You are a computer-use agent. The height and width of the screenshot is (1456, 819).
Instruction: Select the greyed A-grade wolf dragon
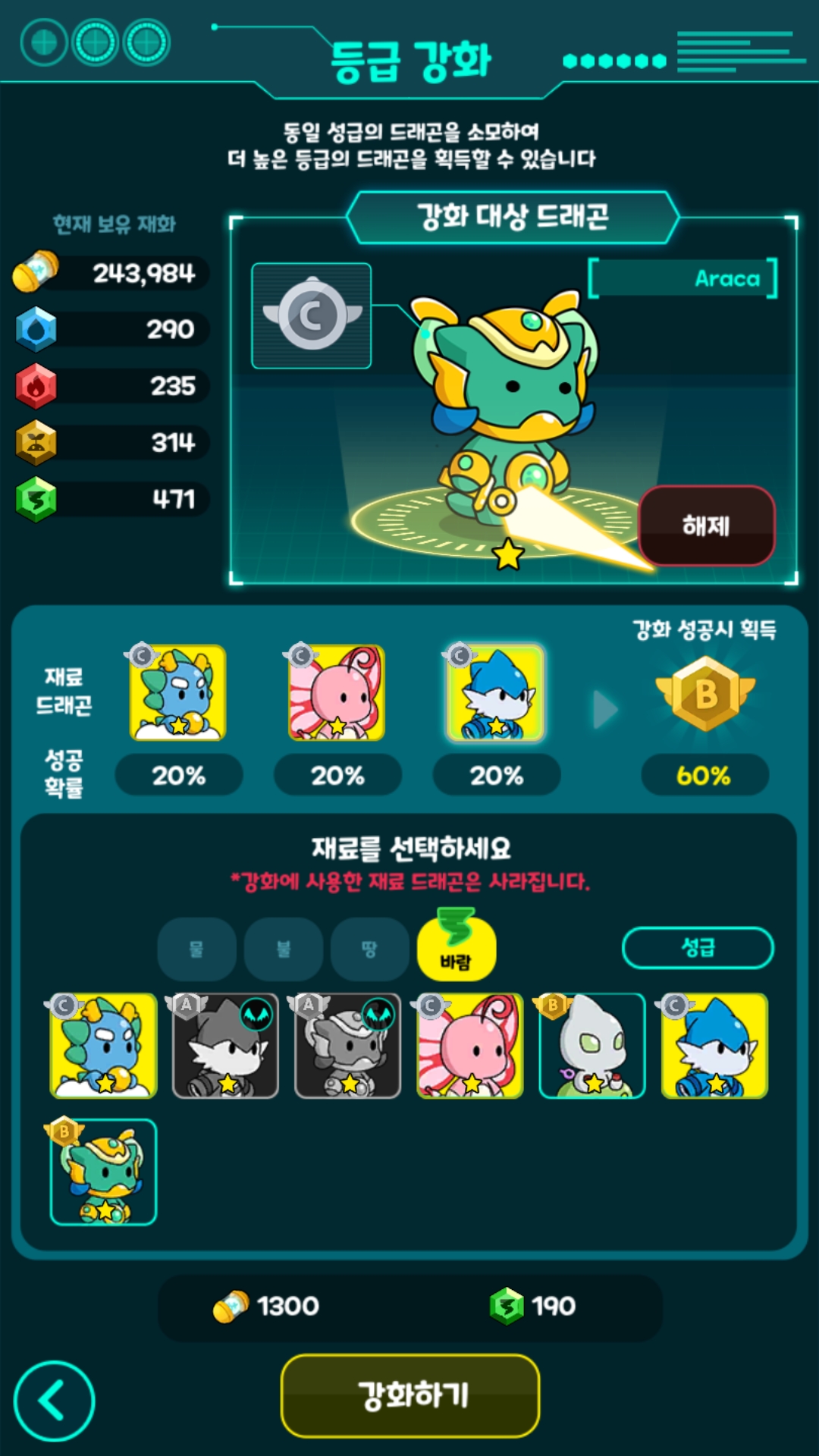[x=225, y=1046]
